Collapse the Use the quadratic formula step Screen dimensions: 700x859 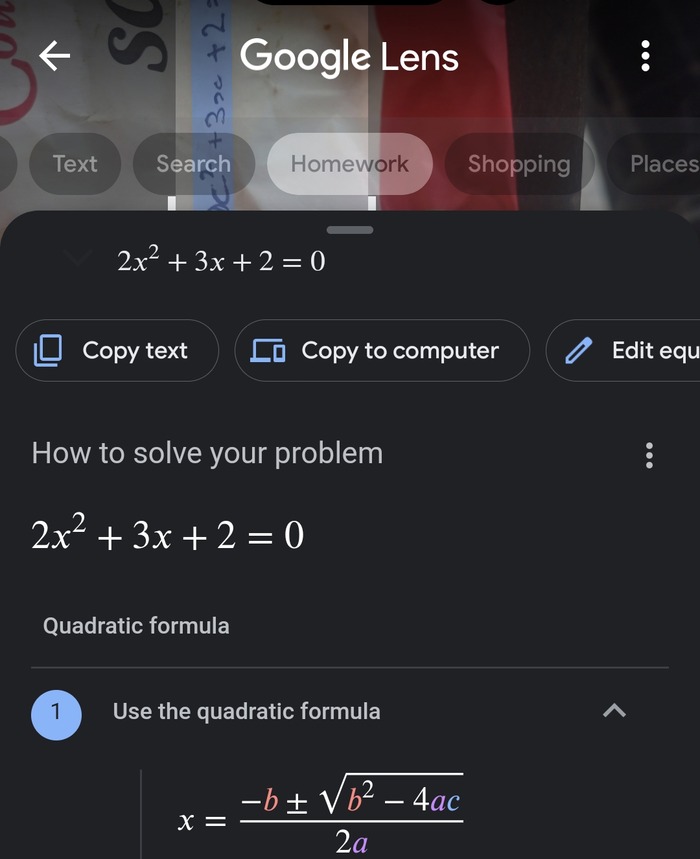[614, 711]
